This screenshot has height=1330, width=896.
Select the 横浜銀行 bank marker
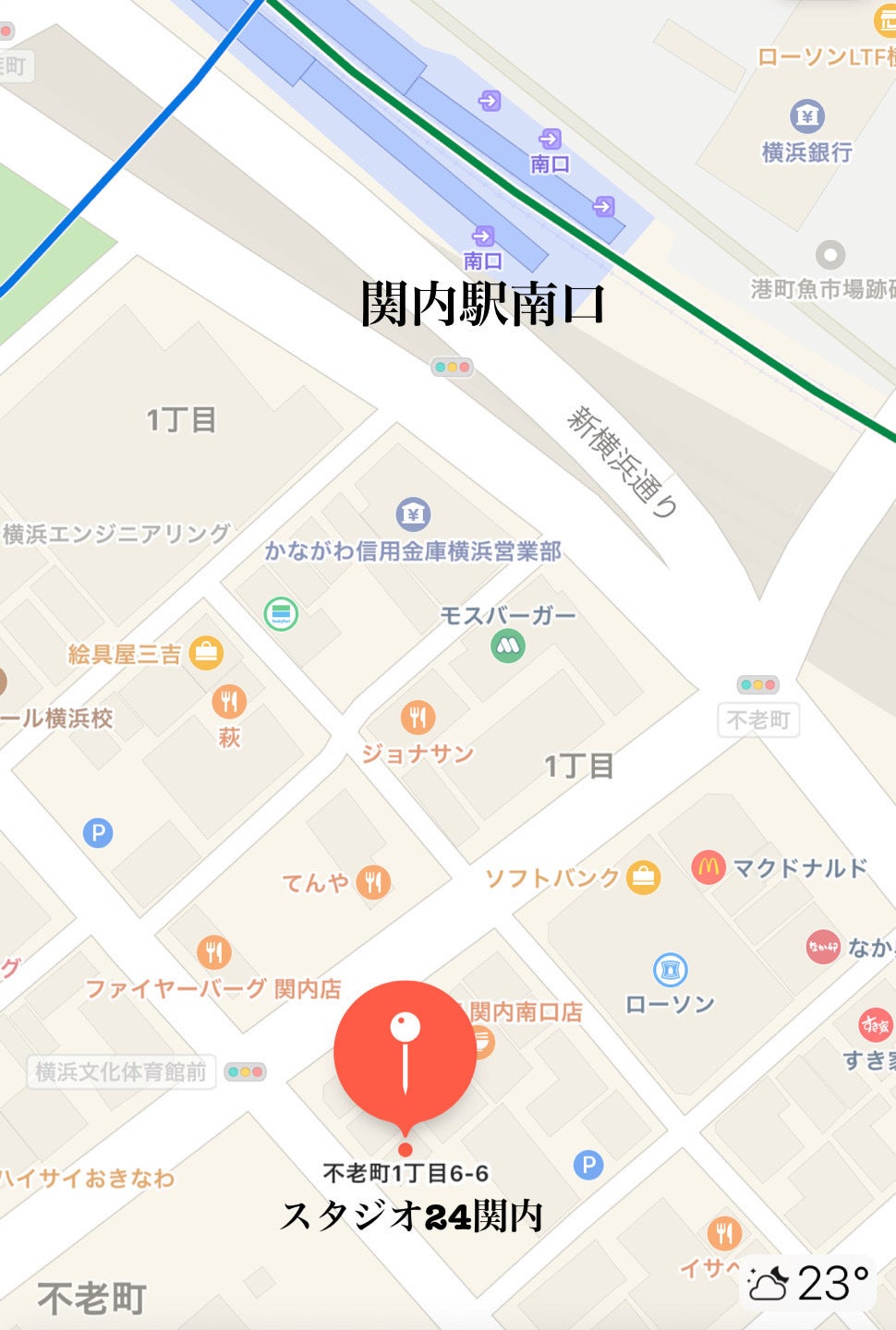point(806,117)
